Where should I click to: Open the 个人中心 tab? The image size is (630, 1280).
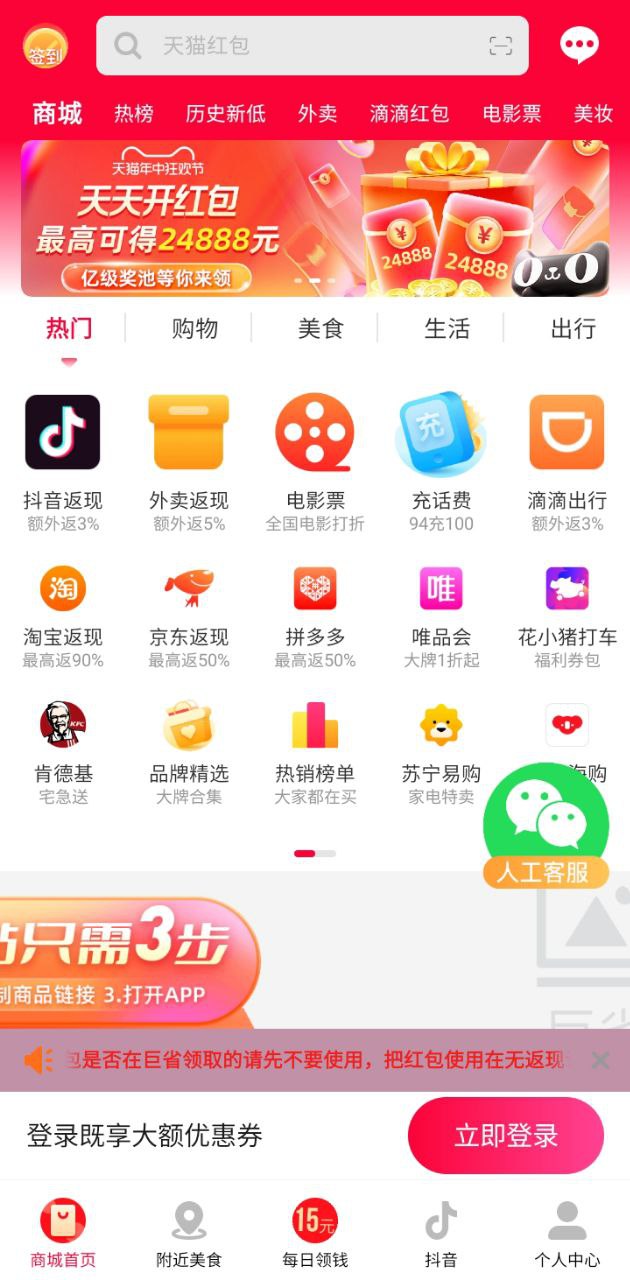coord(567,1234)
